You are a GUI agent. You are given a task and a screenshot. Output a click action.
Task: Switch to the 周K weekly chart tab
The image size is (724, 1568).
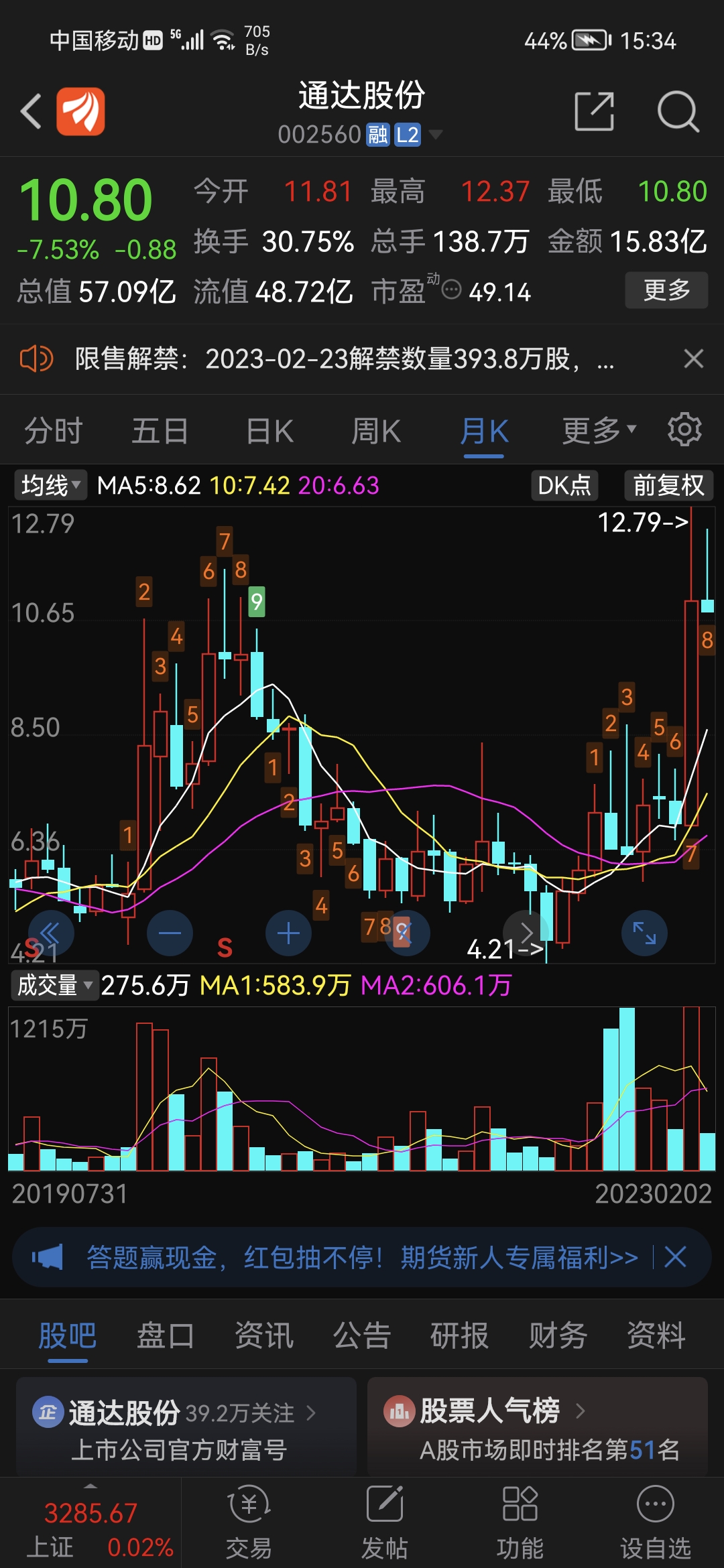pyautogui.click(x=377, y=429)
